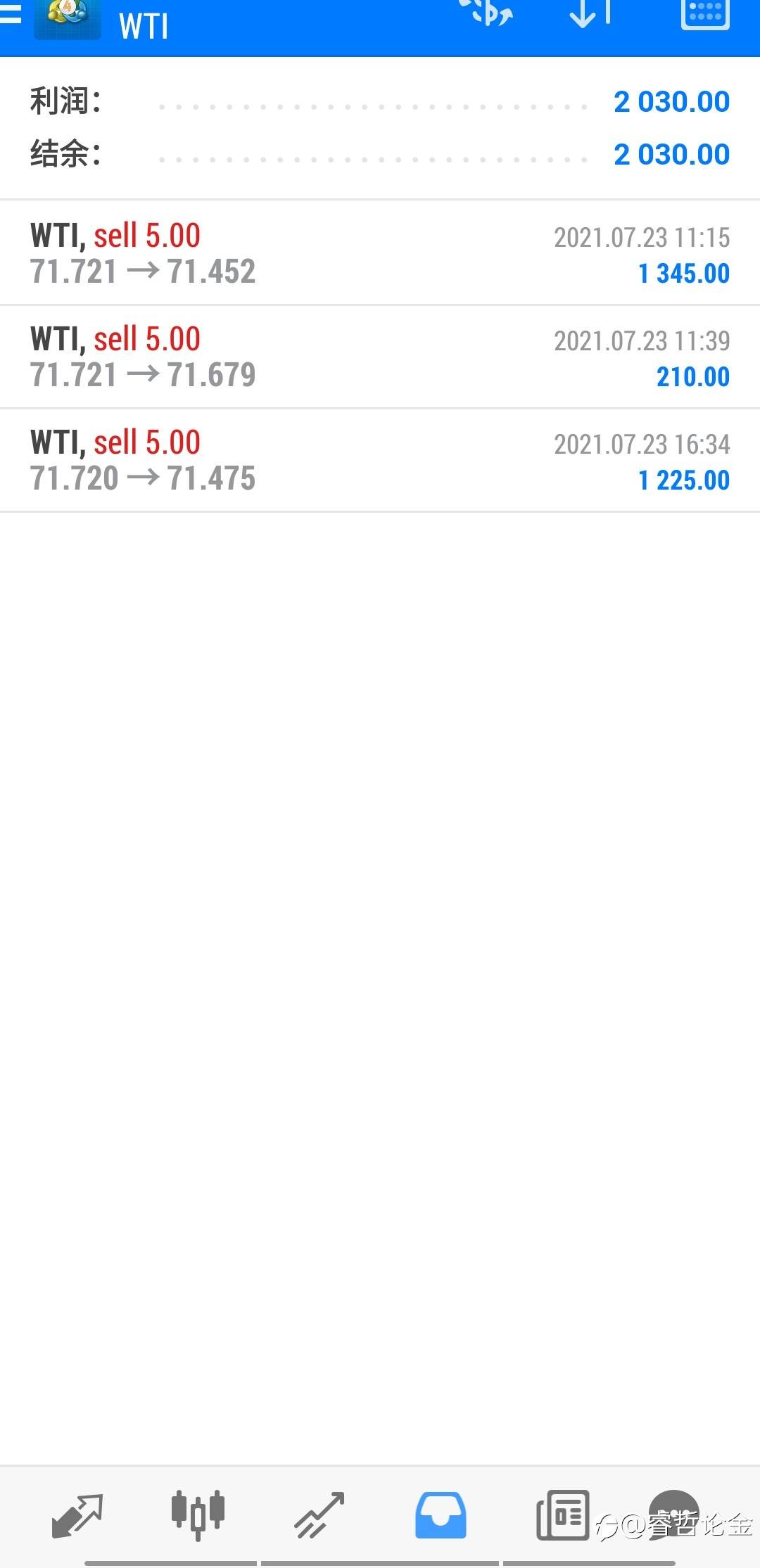Open the WTI trade closed at 11:15
Viewport: 760px width, 1568px height.
click(380, 253)
